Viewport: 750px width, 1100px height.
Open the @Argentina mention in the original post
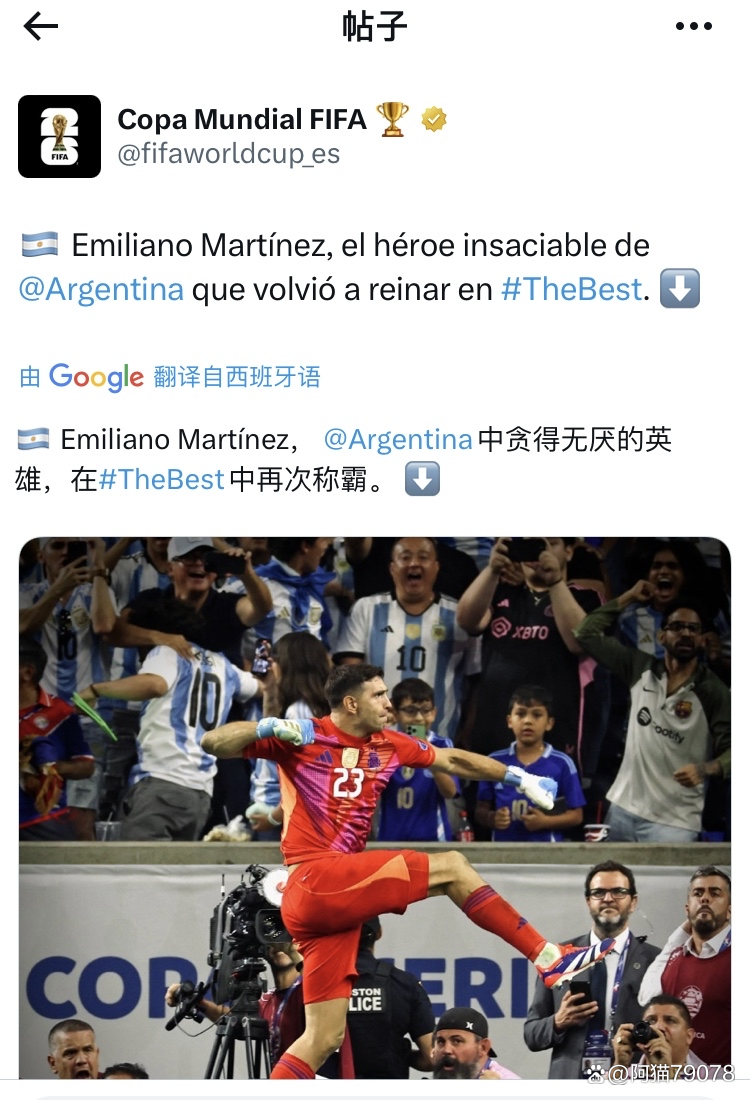point(101,289)
